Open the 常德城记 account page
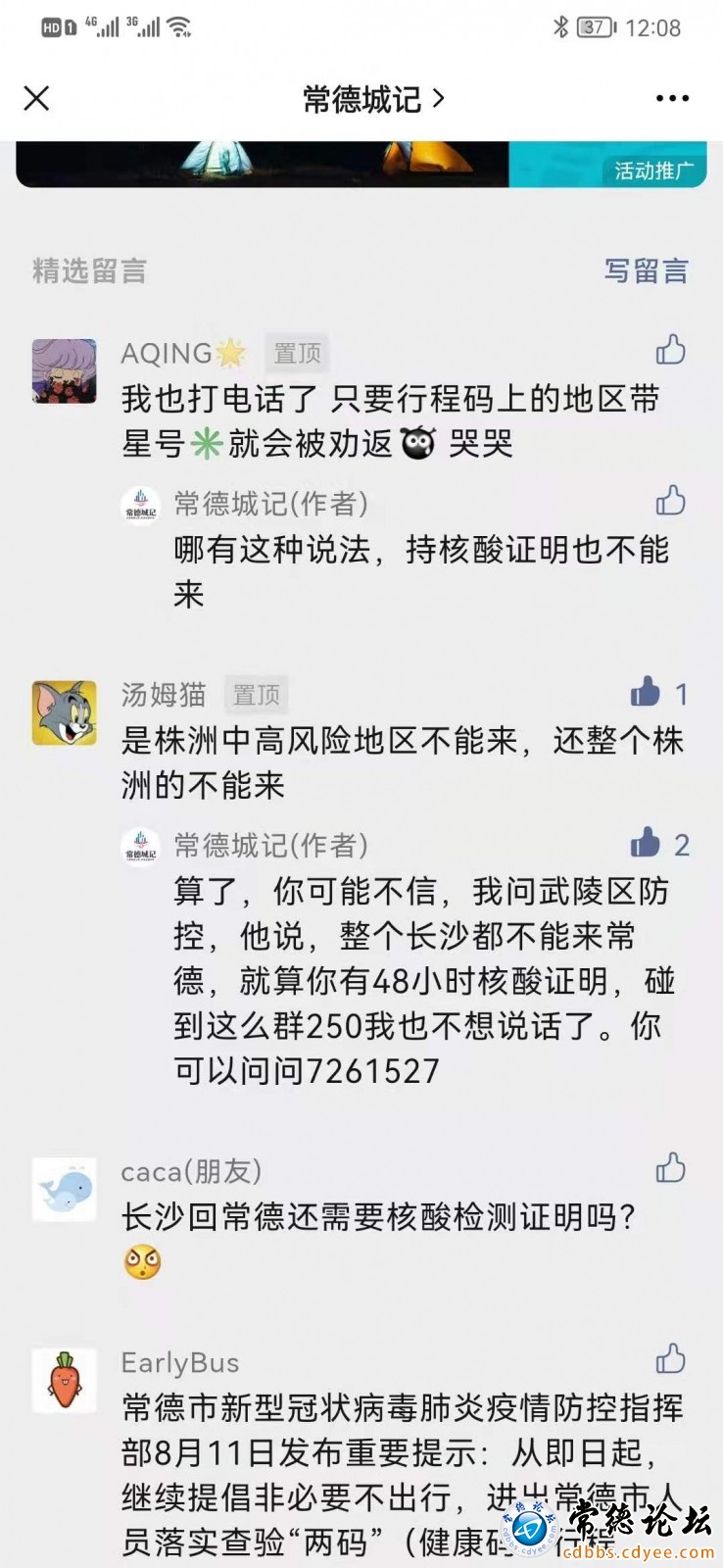This screenshot has width=723, height=1568. [x=372, y=99]
